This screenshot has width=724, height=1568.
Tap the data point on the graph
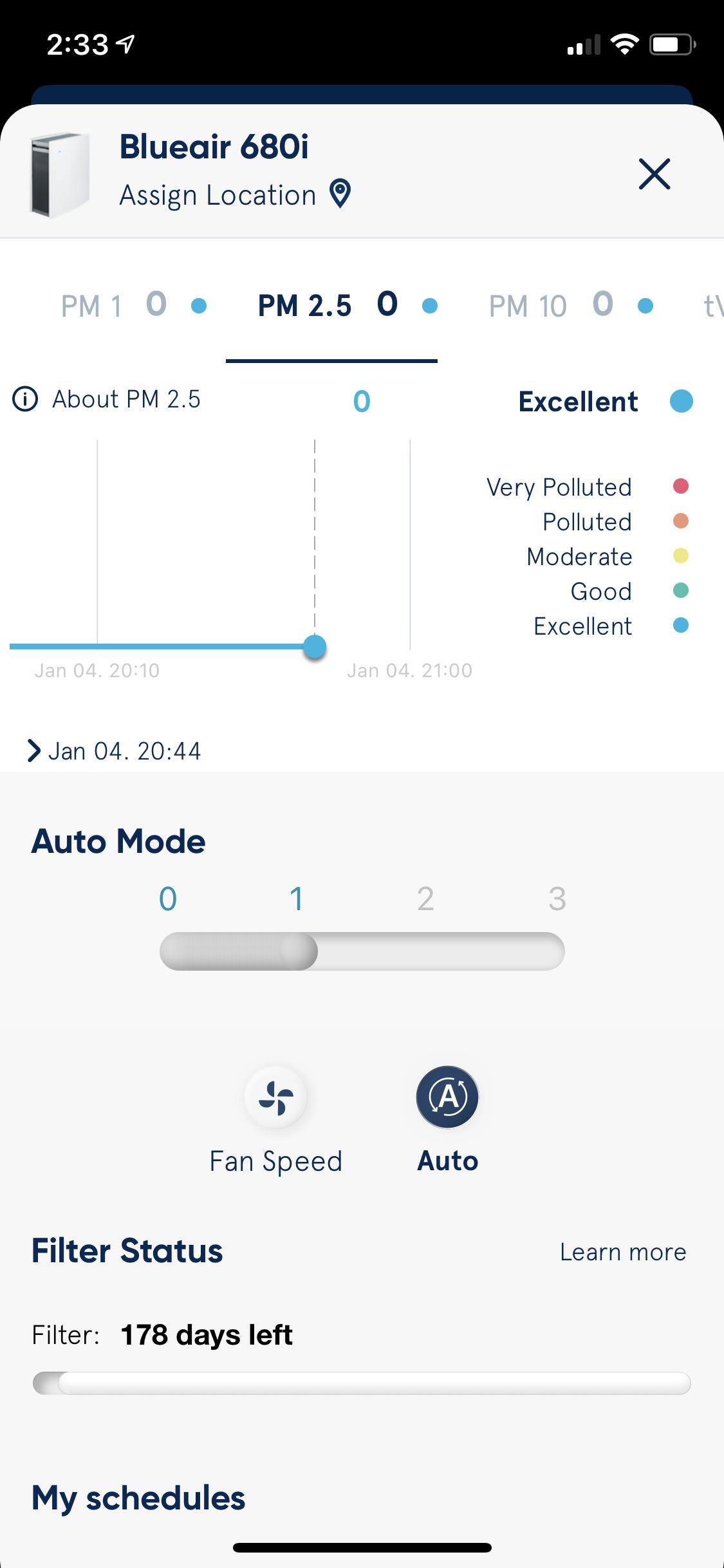click(314, 646)
